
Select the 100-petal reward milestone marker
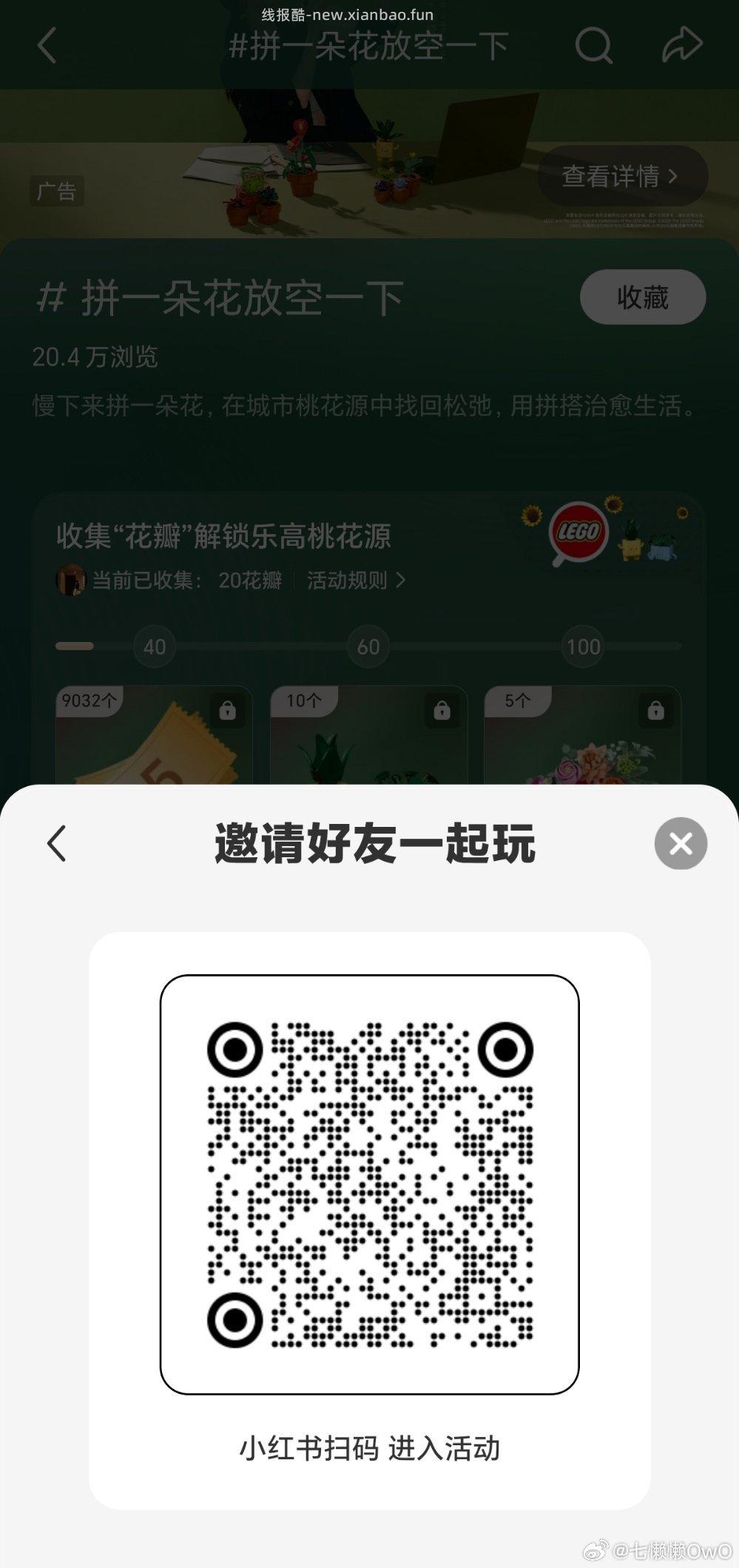[x=582, y=646]
